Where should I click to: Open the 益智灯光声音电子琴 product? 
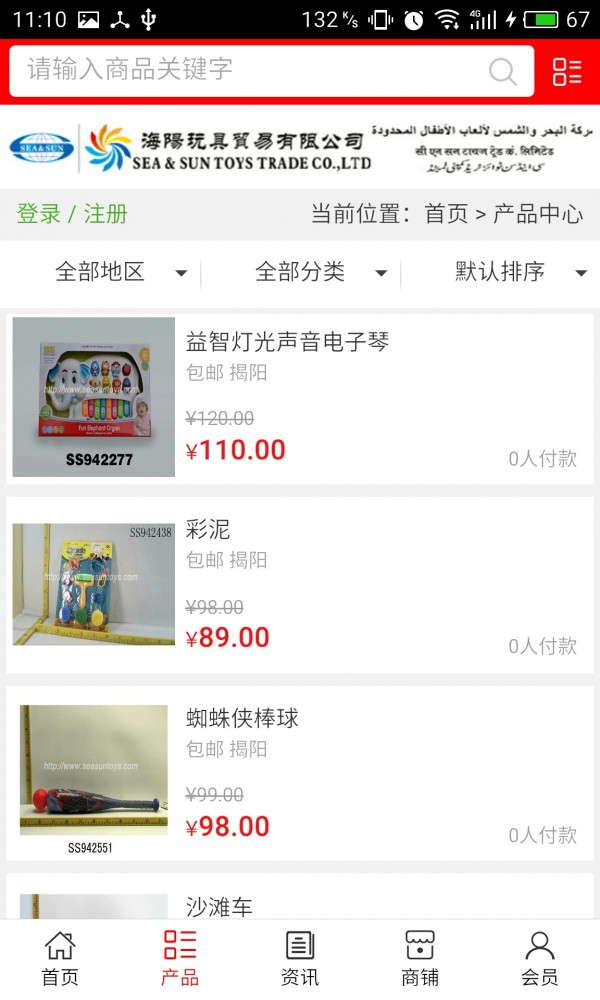(x=287, y=342)
